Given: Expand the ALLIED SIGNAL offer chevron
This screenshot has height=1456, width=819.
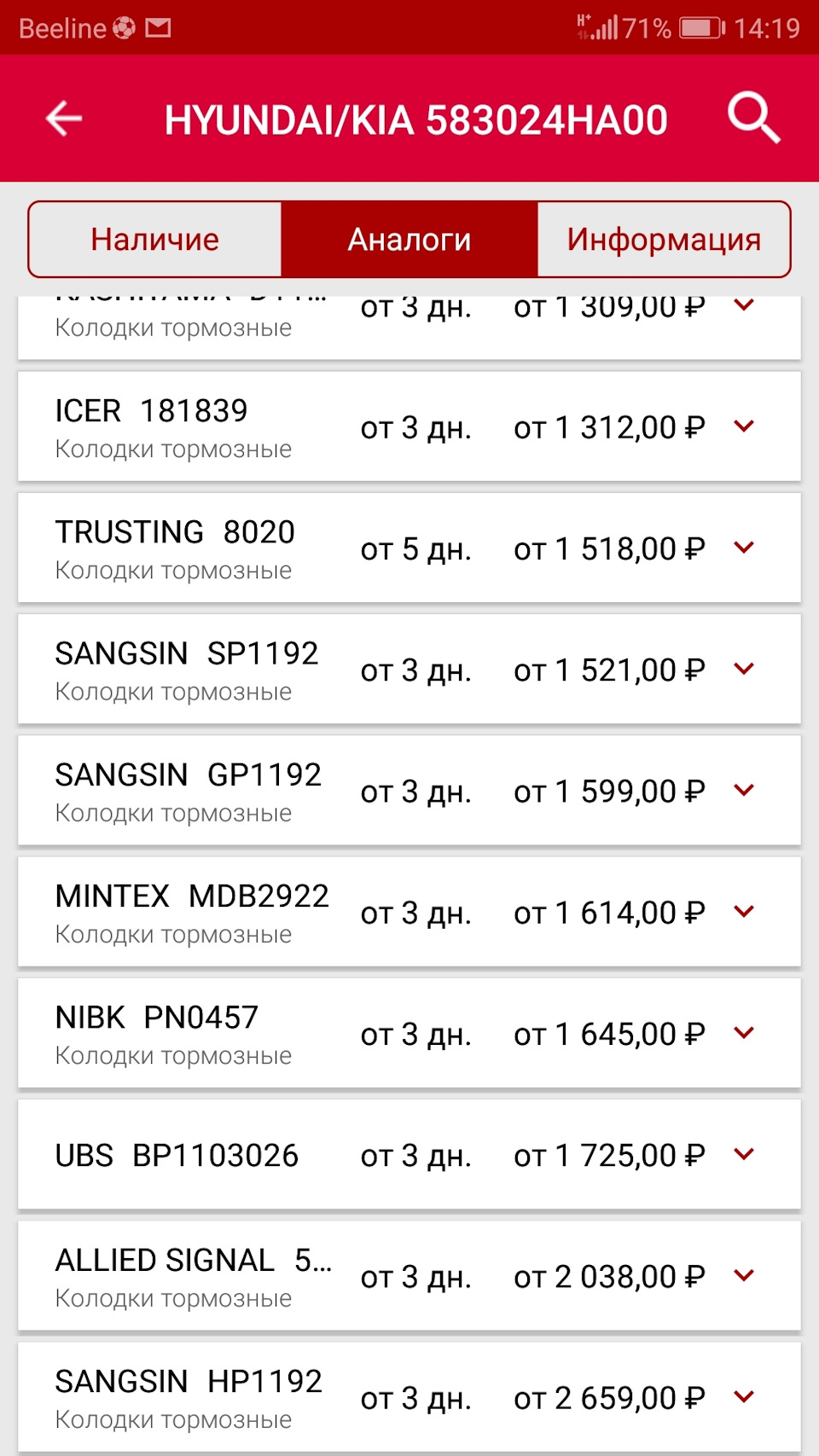Looking at the screenshot, I should (x=745, y=1276).
